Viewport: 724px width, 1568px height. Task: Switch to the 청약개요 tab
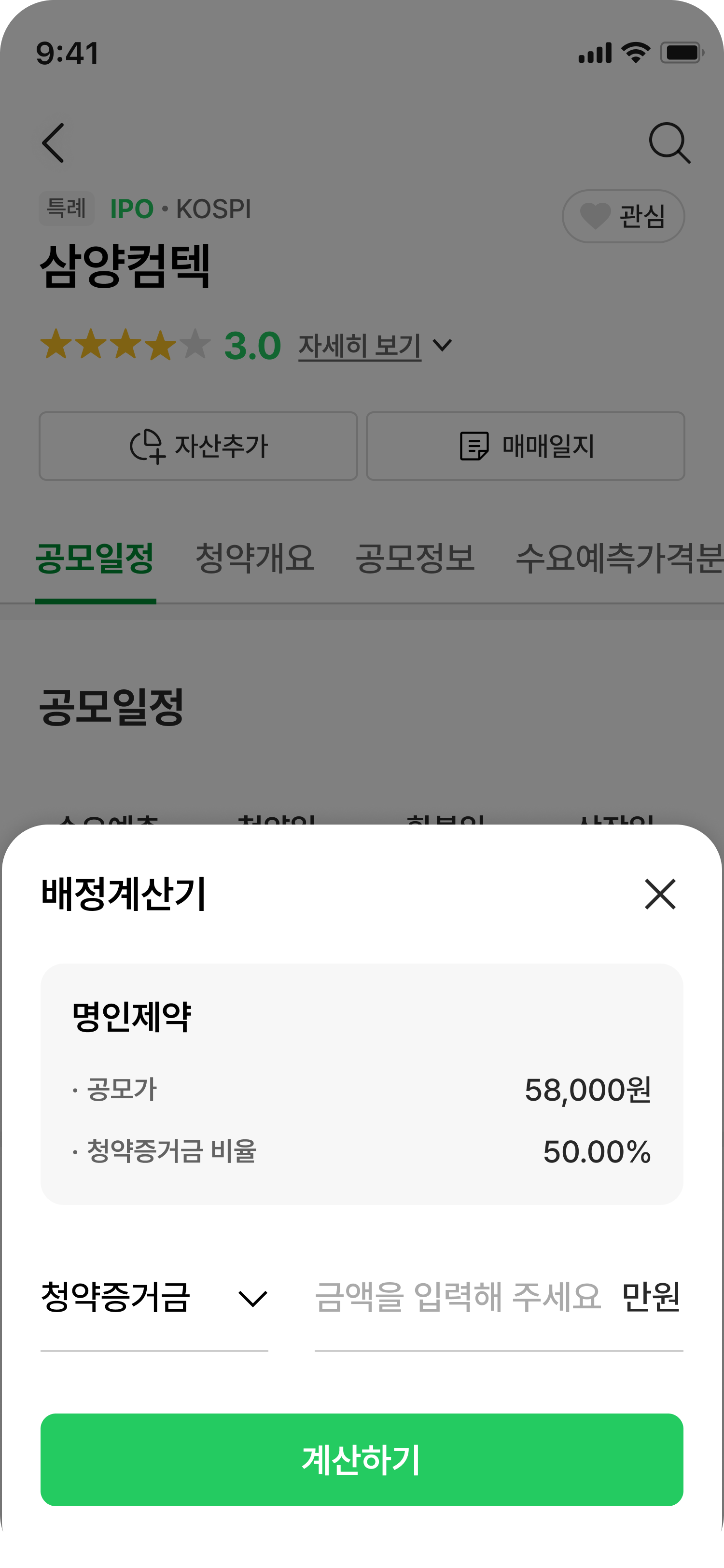(254, 558)
